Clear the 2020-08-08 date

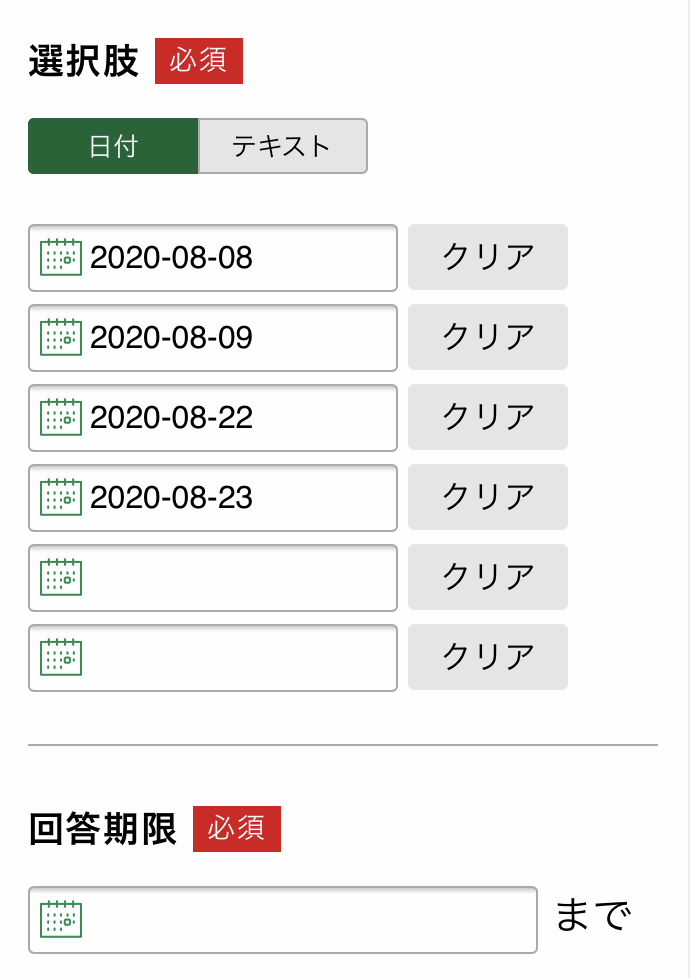tap(488, 257)
